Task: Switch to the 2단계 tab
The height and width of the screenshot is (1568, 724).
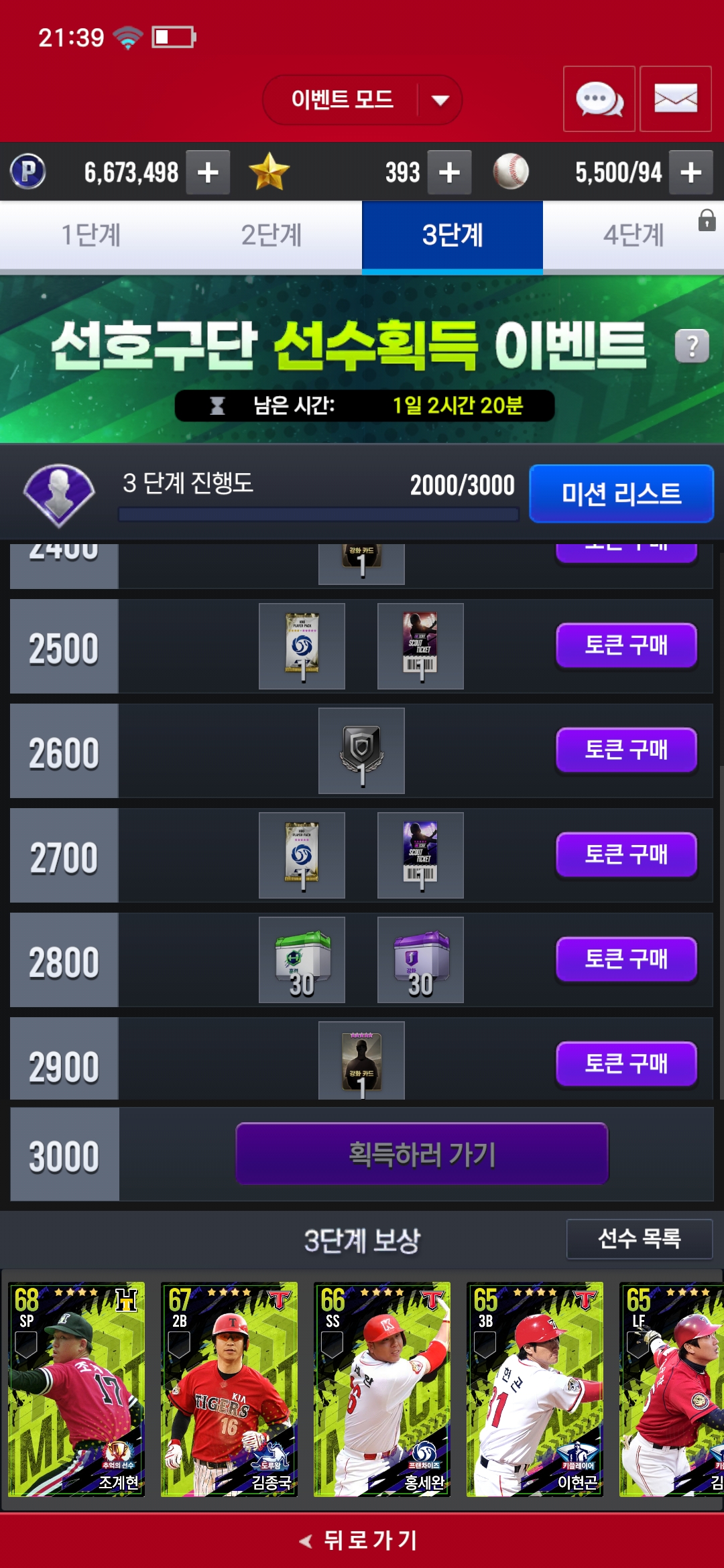Action: pos(271,236)
